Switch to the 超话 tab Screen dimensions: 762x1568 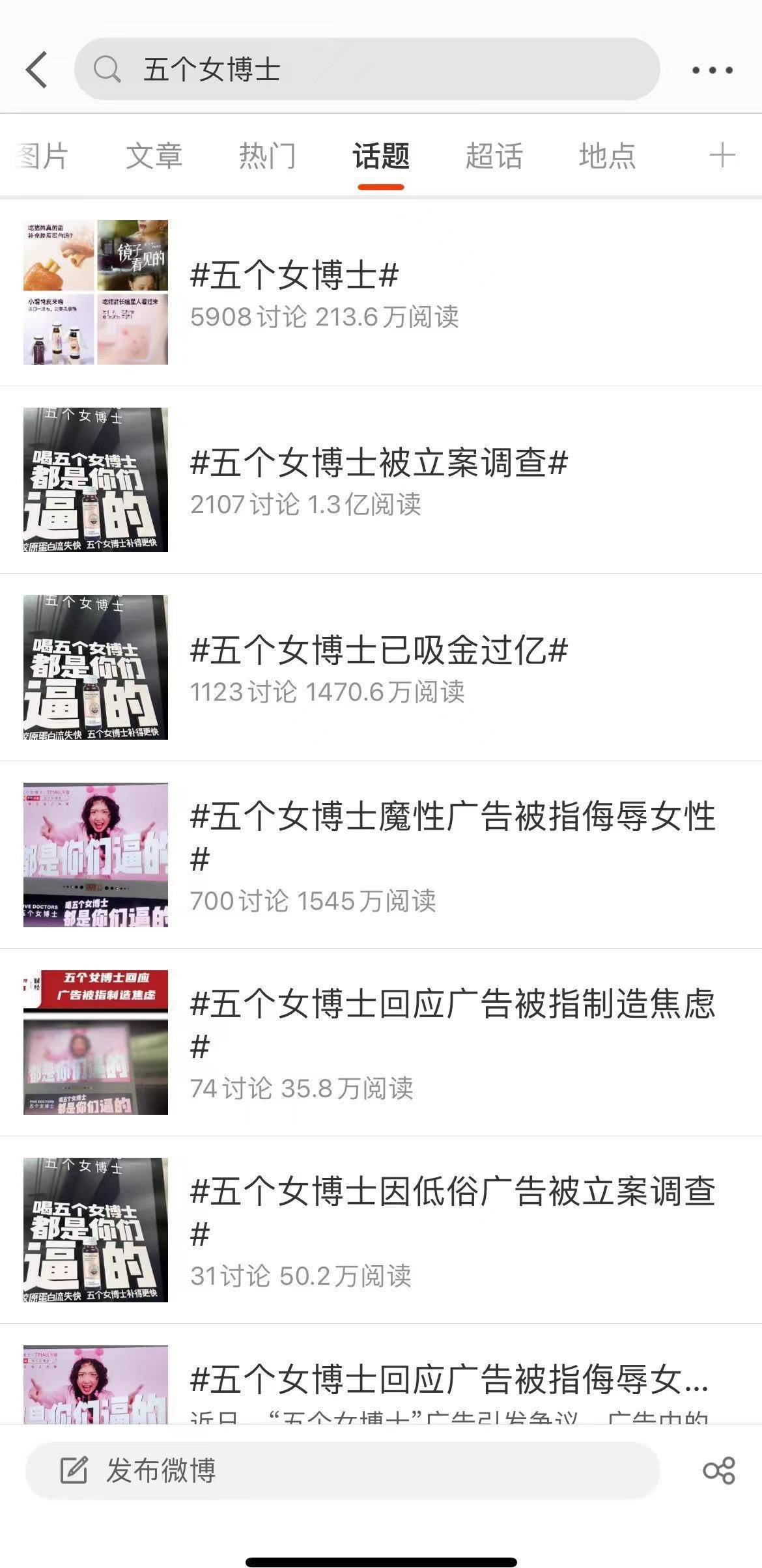click(x=494, y=156)
